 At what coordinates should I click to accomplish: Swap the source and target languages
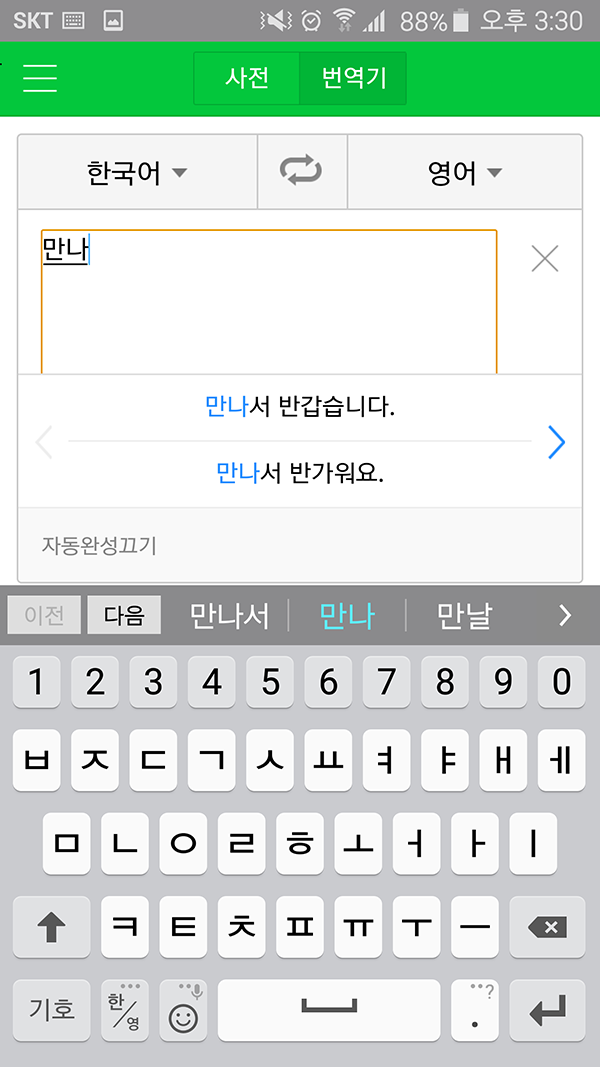pyautogui.click(x=301, y=171)
